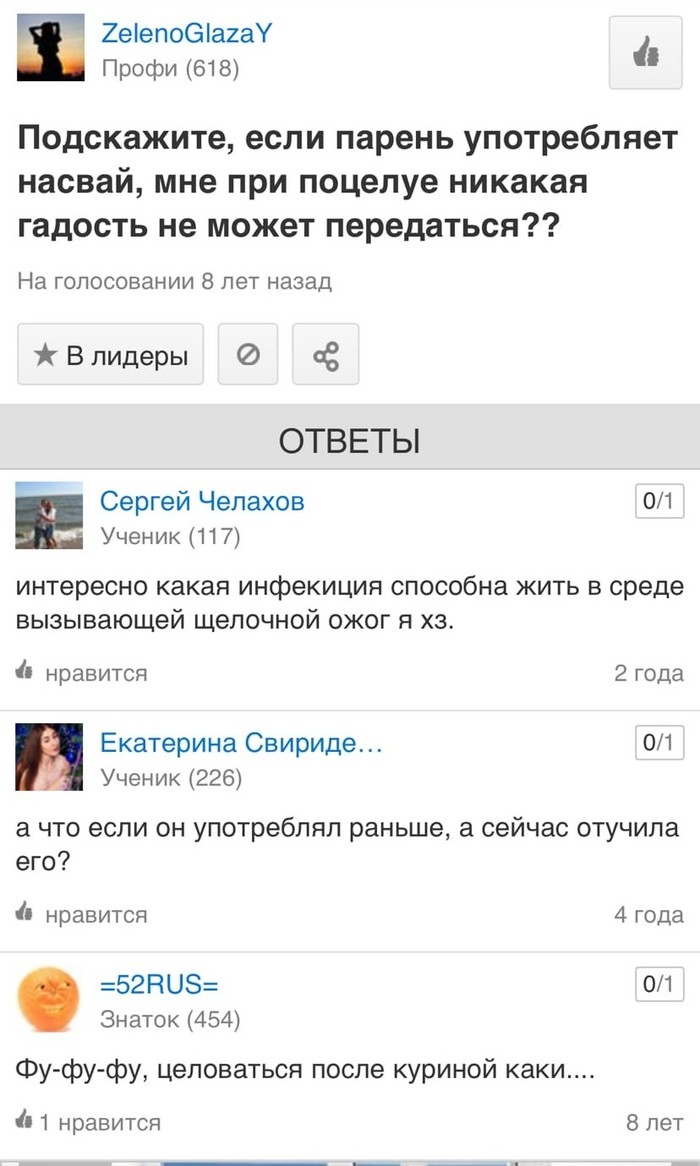The height and width of the screenshot is (1166, 700).
Task: Tap the orange avatar of =52RUS=
Action: click(x=49, y=998)
